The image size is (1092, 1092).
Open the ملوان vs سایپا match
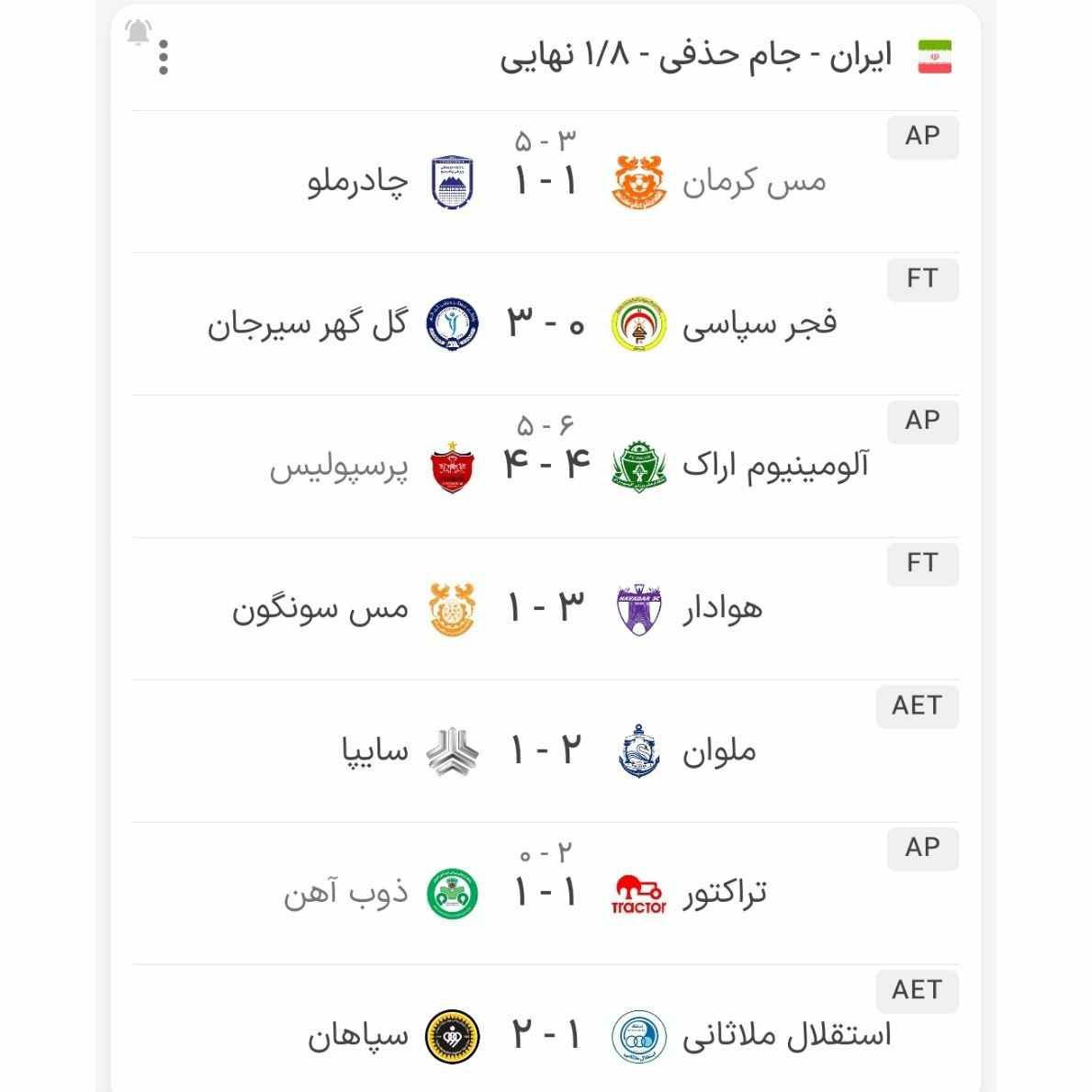click(546, 751)
